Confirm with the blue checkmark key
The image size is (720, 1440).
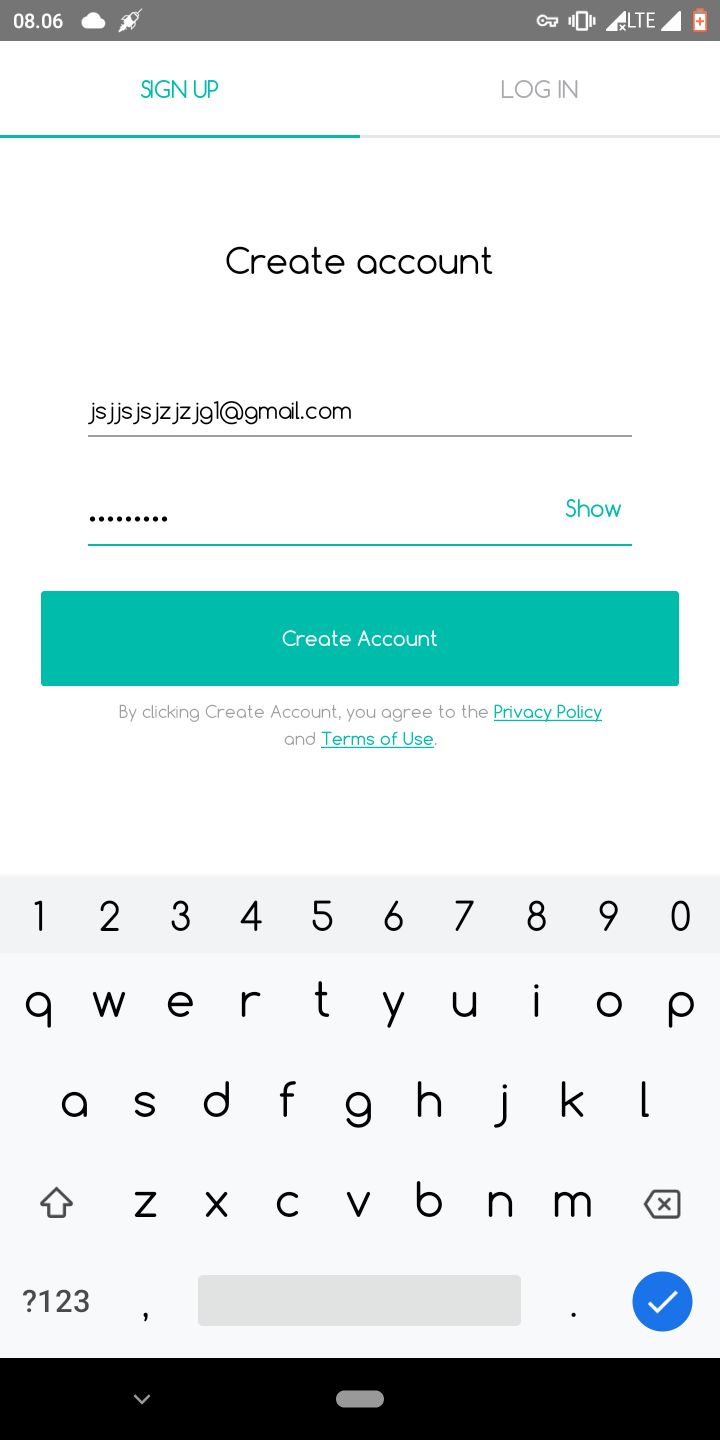point(662,1301)
